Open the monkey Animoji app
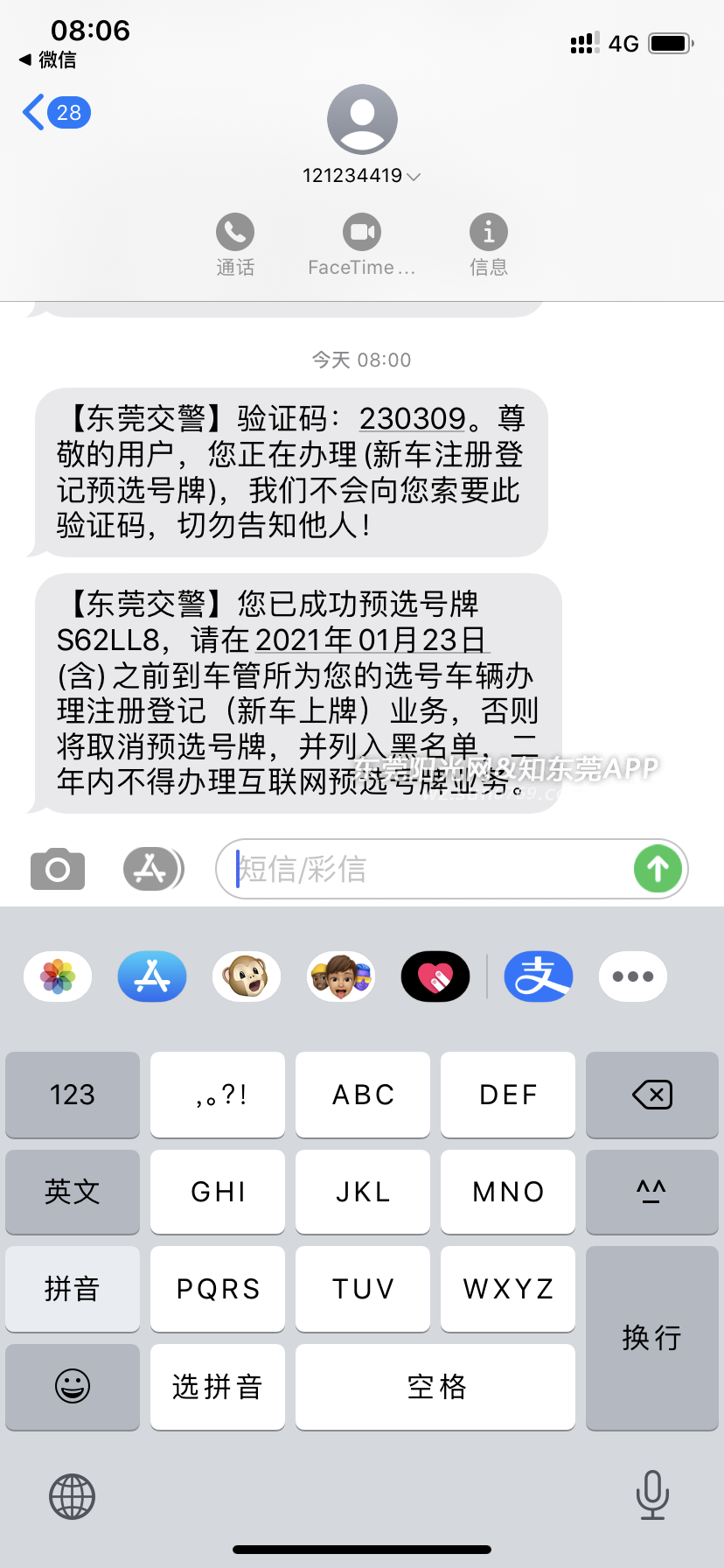The height and width of the screenshot is (1568, 724). 247,976
